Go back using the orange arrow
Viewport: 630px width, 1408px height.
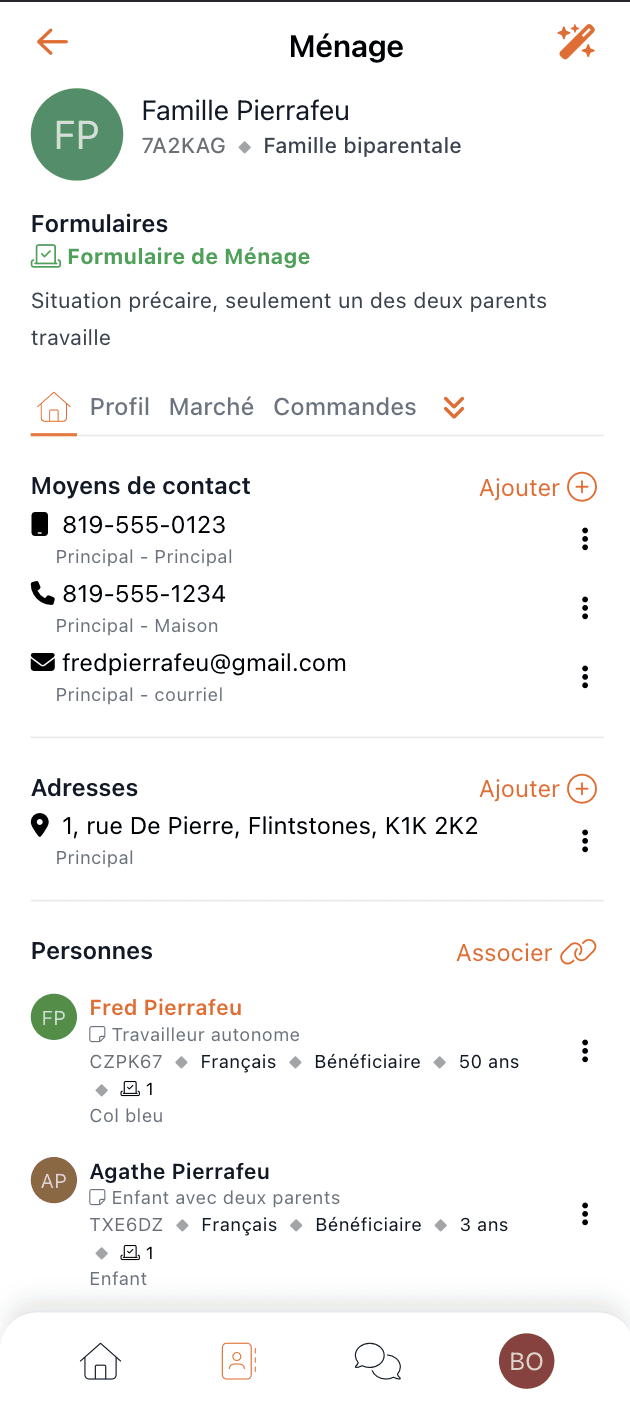[x=52, y=42]
